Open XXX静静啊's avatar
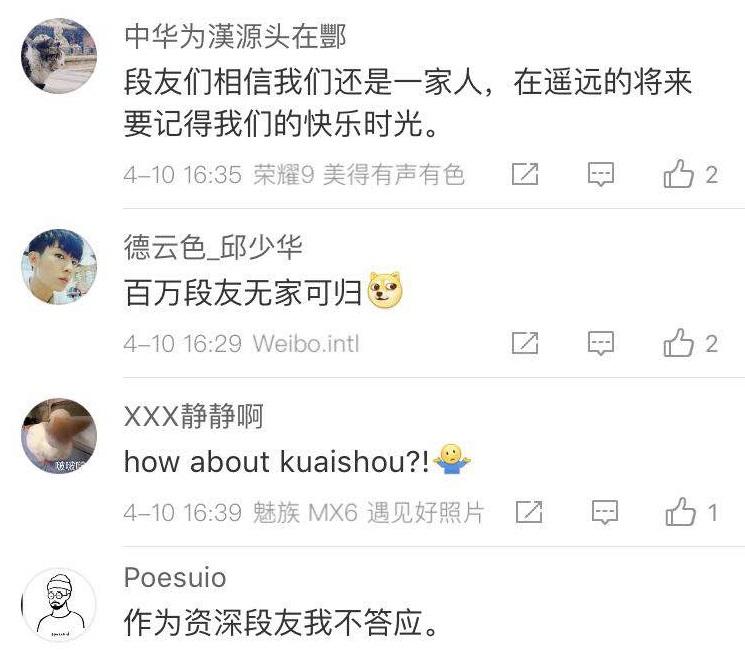 click(58, 436)
